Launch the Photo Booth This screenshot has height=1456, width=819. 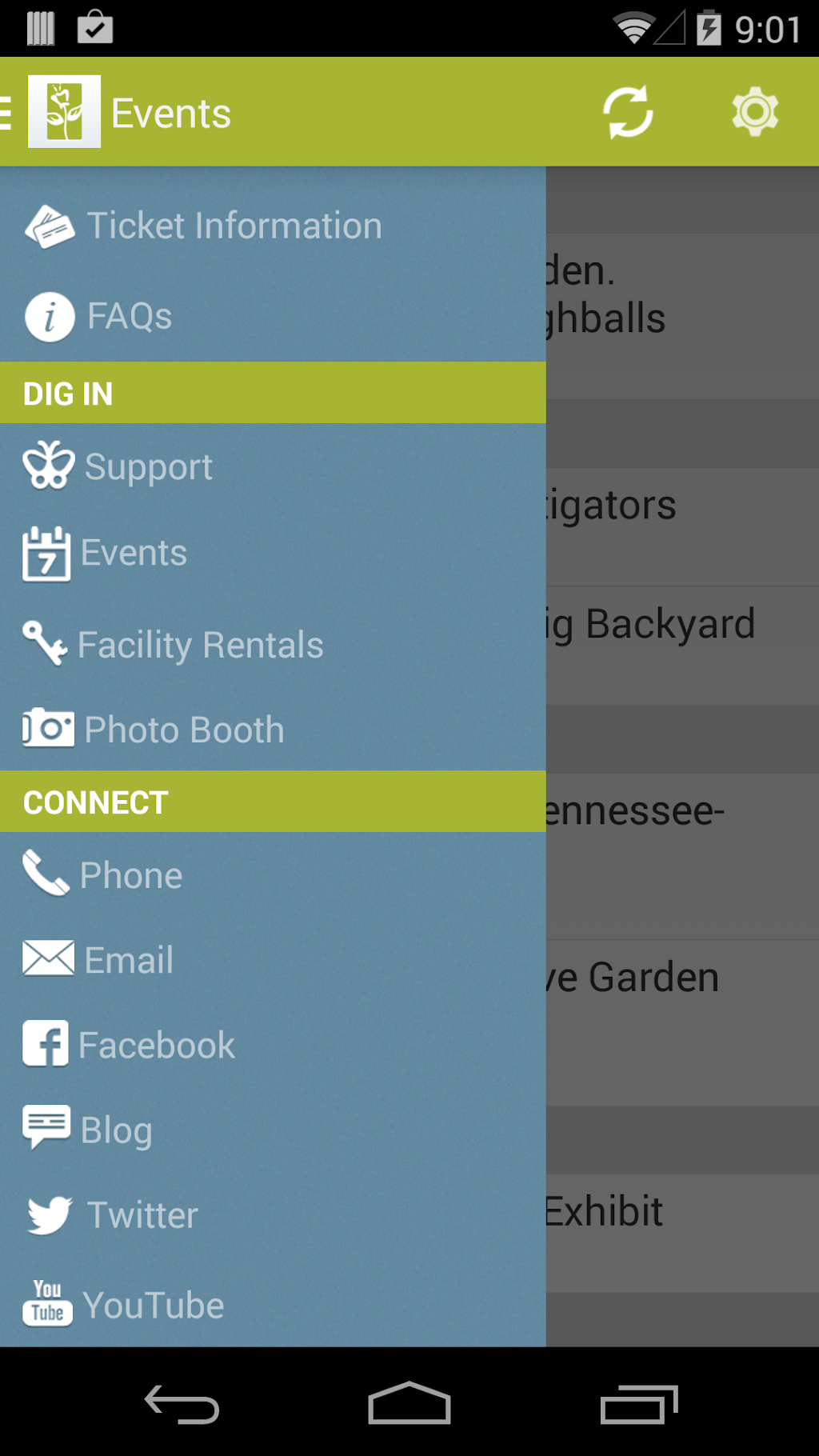point(273,729)
